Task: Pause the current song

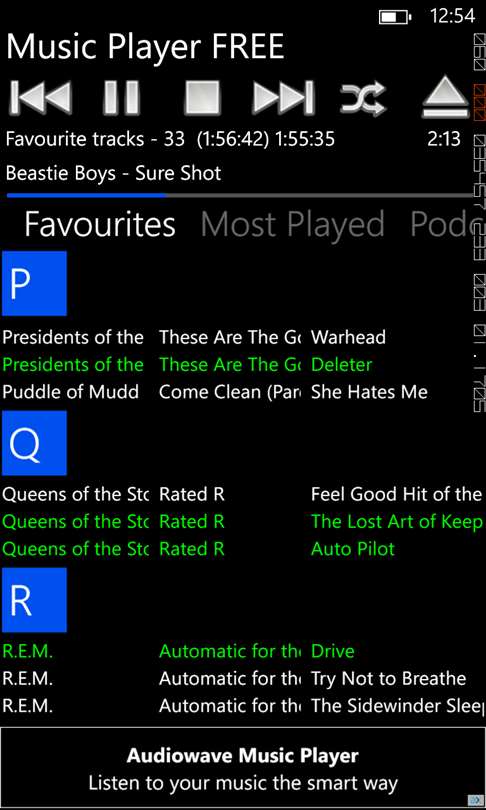Action: [122, 97]
